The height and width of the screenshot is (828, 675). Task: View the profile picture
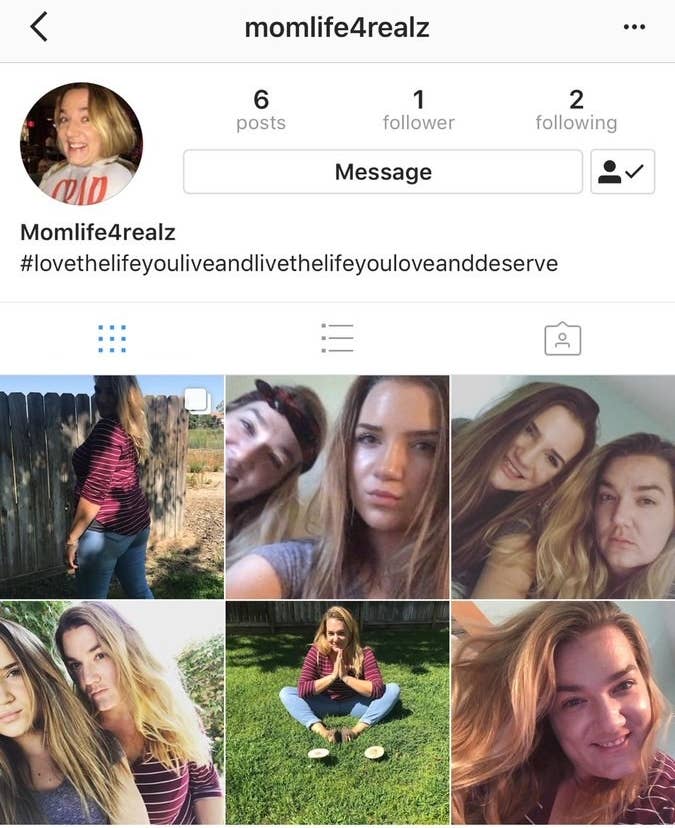coord(81,143)
